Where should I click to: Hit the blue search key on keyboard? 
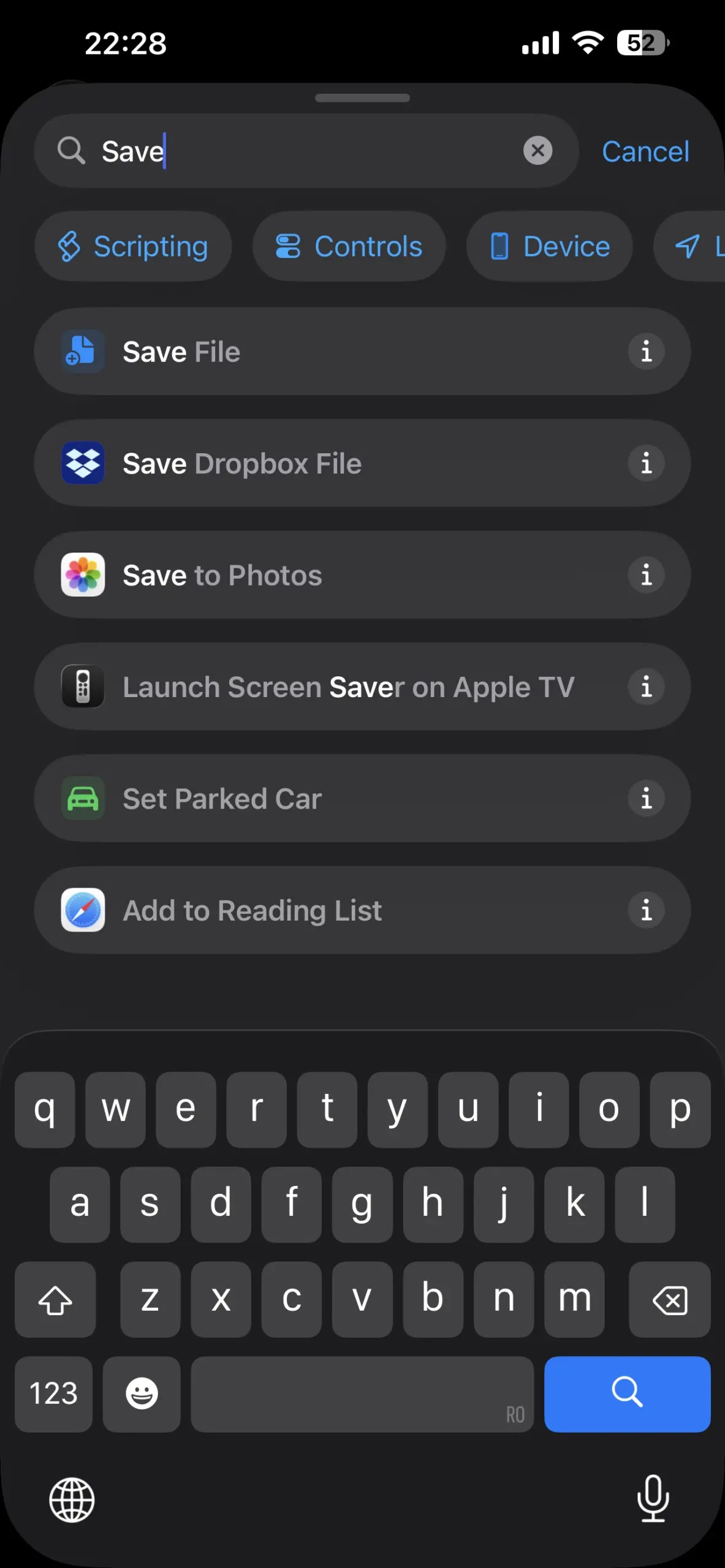tap(627, 1393)
